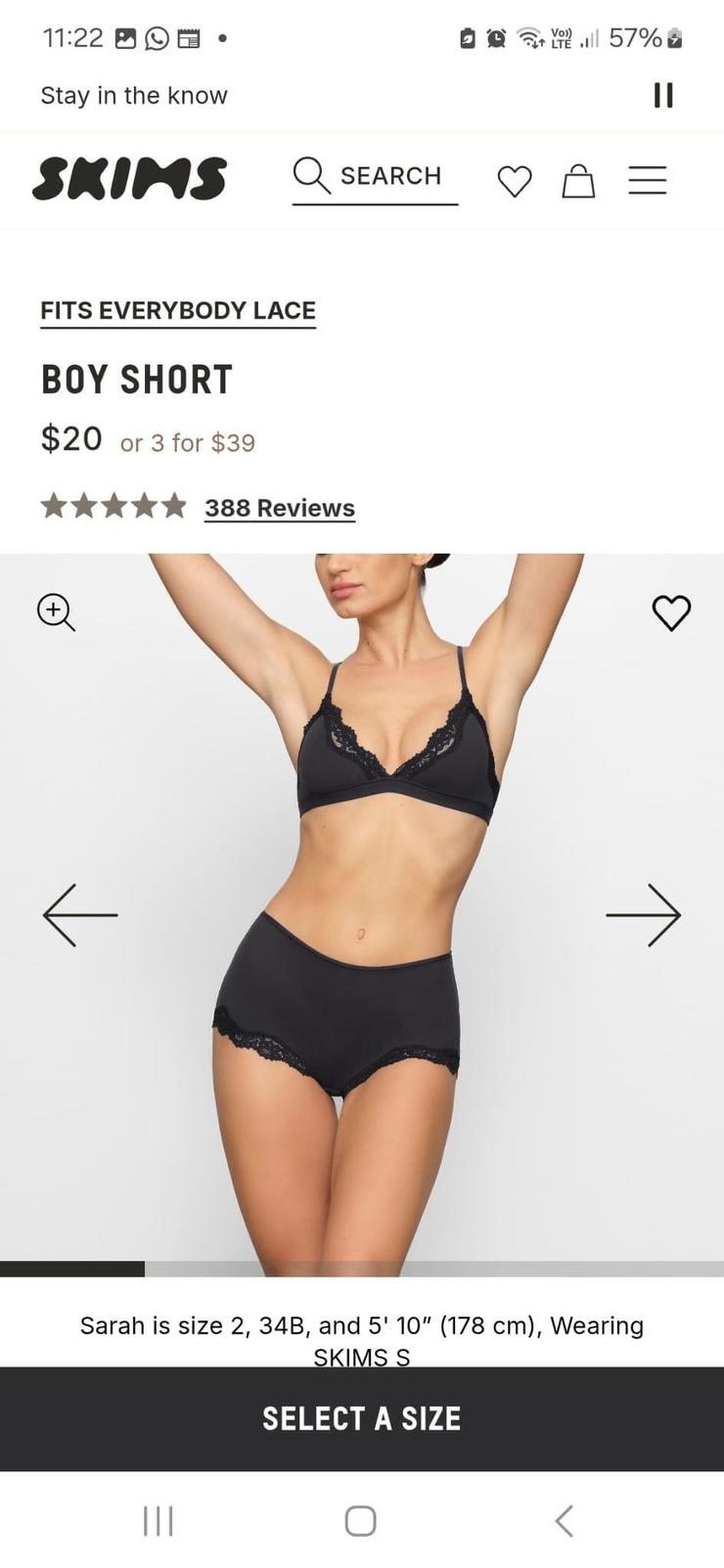Open the SKIMS search field

[x=375, y=178]
